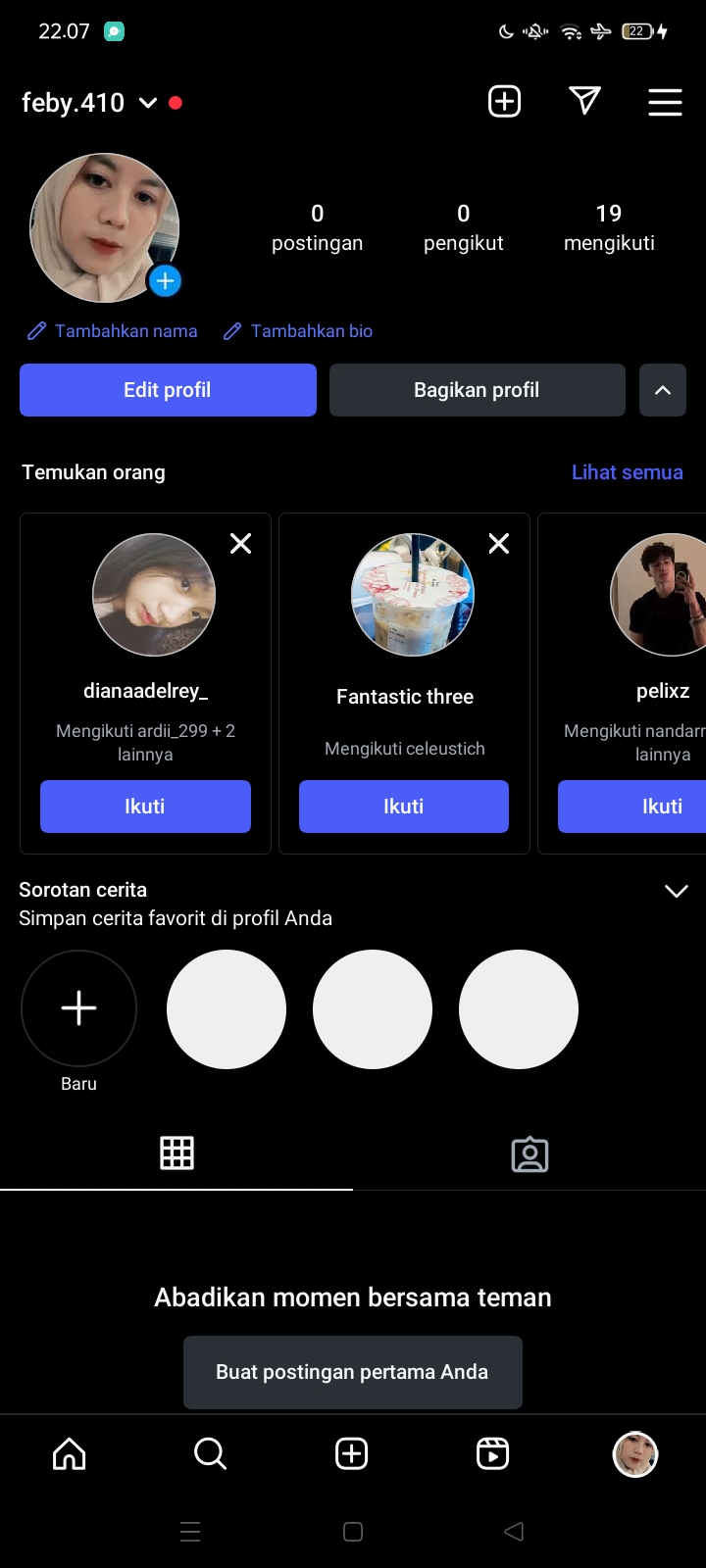Image resolution: width=706 pixels, height=1568 pixels.
Task: Open direct messages paper plane icon
Action: point(584,101)
